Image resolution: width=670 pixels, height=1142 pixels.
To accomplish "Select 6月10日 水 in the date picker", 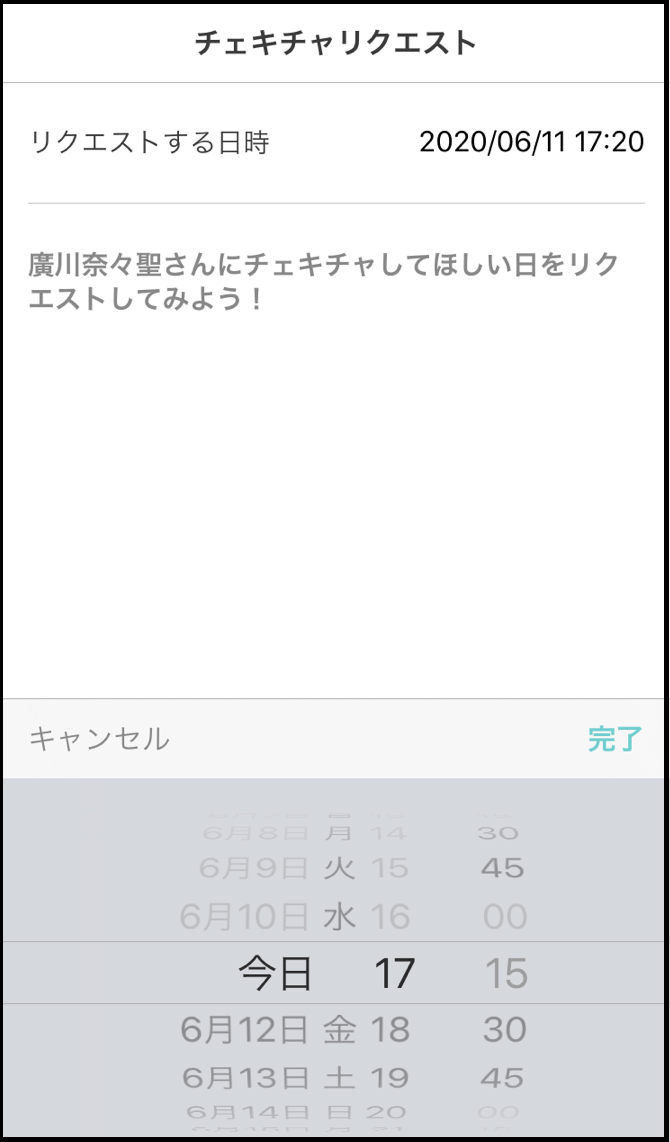I will click(x=268, y=916).
